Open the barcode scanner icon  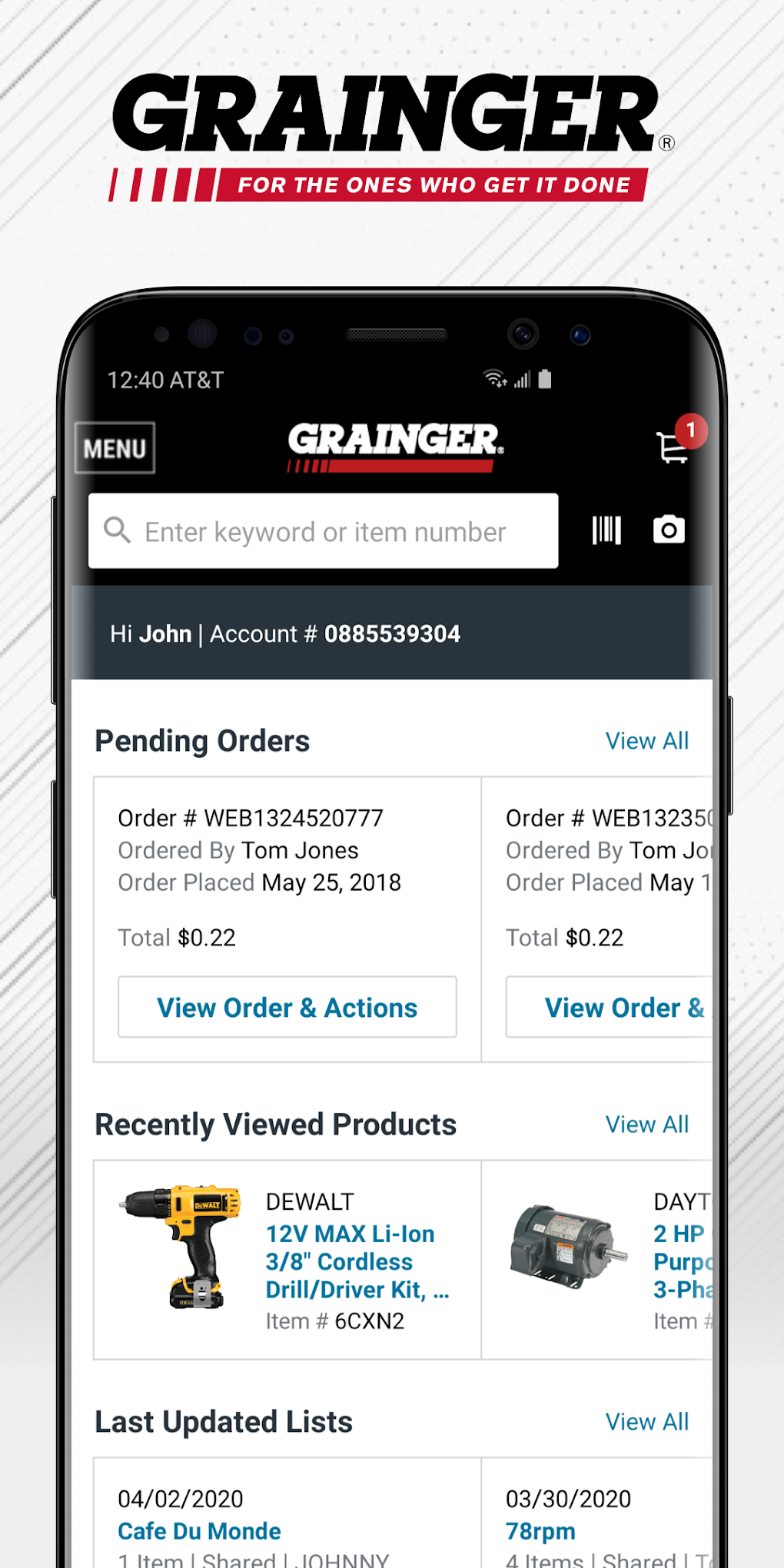tap(607, 530)
